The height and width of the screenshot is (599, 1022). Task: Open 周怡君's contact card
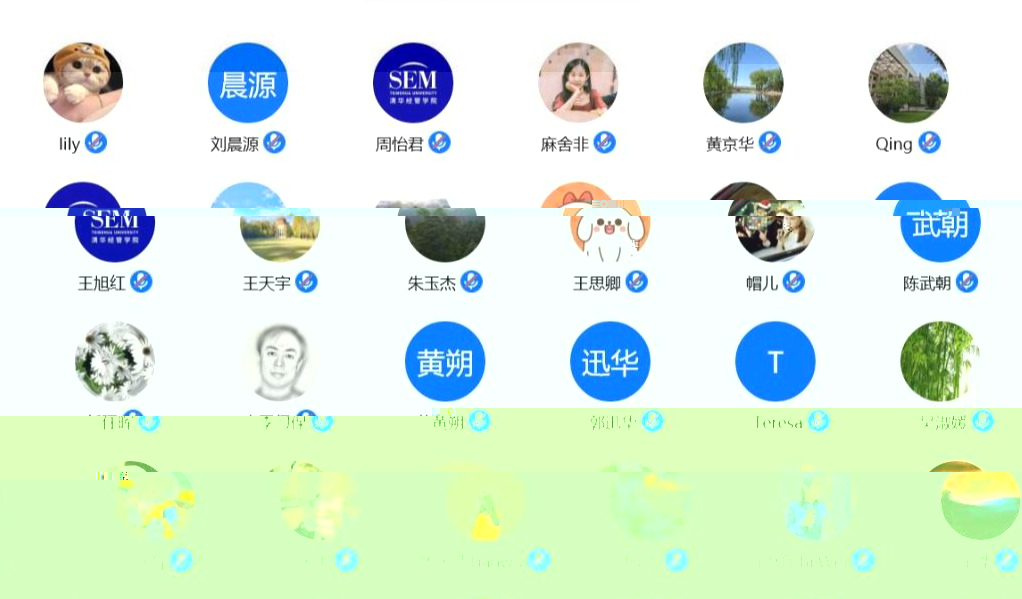413,83
